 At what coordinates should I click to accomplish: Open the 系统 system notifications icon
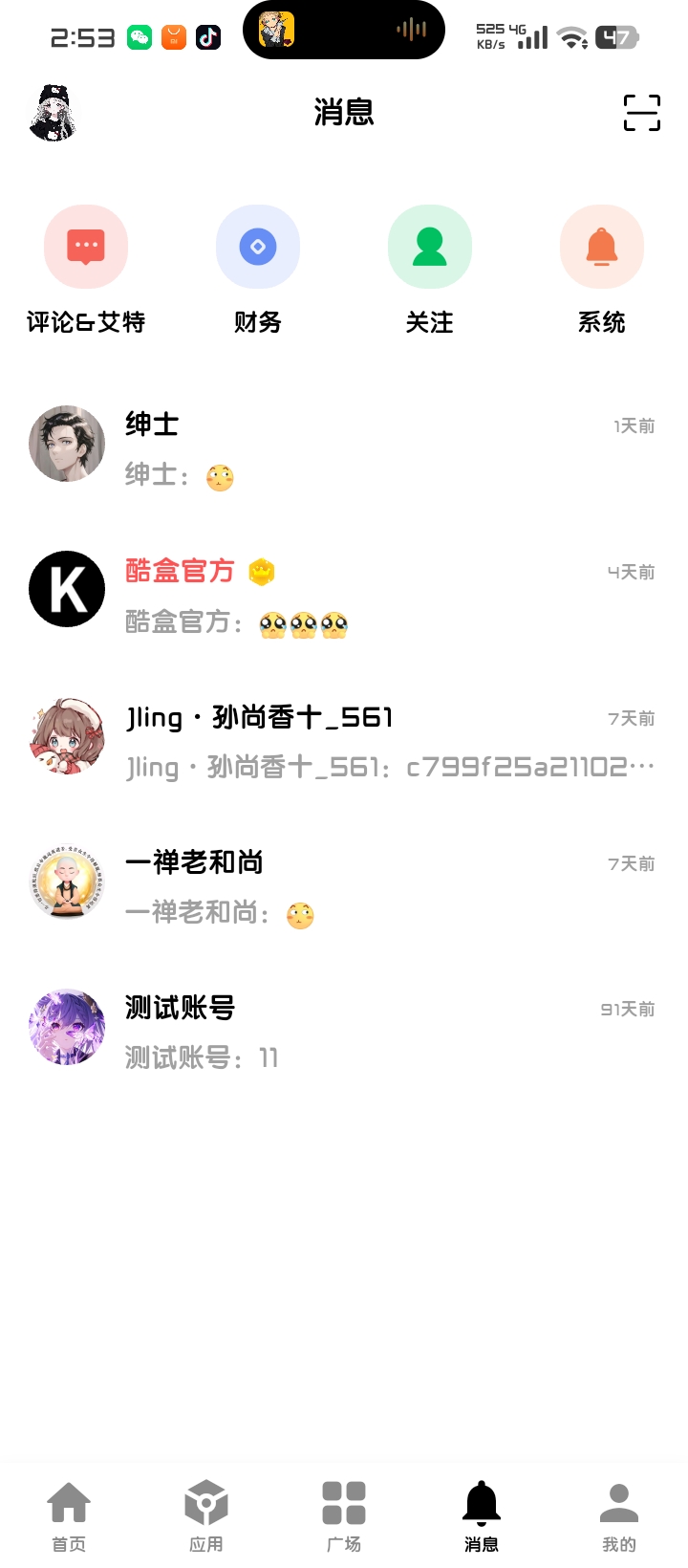[x=602, y=246]
